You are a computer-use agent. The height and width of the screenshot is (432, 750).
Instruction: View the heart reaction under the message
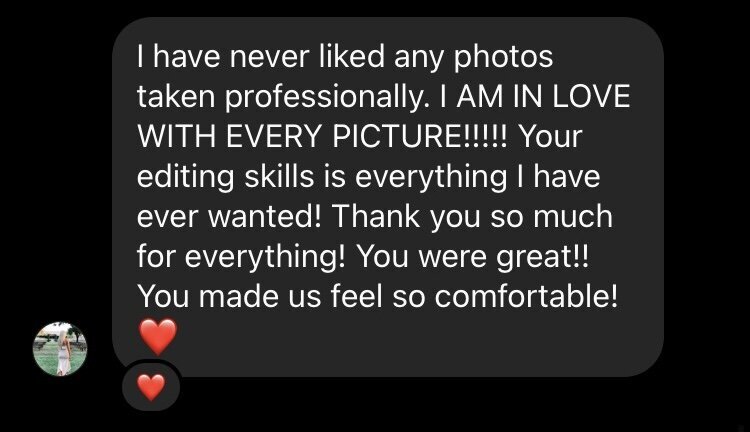pos(151,386)
